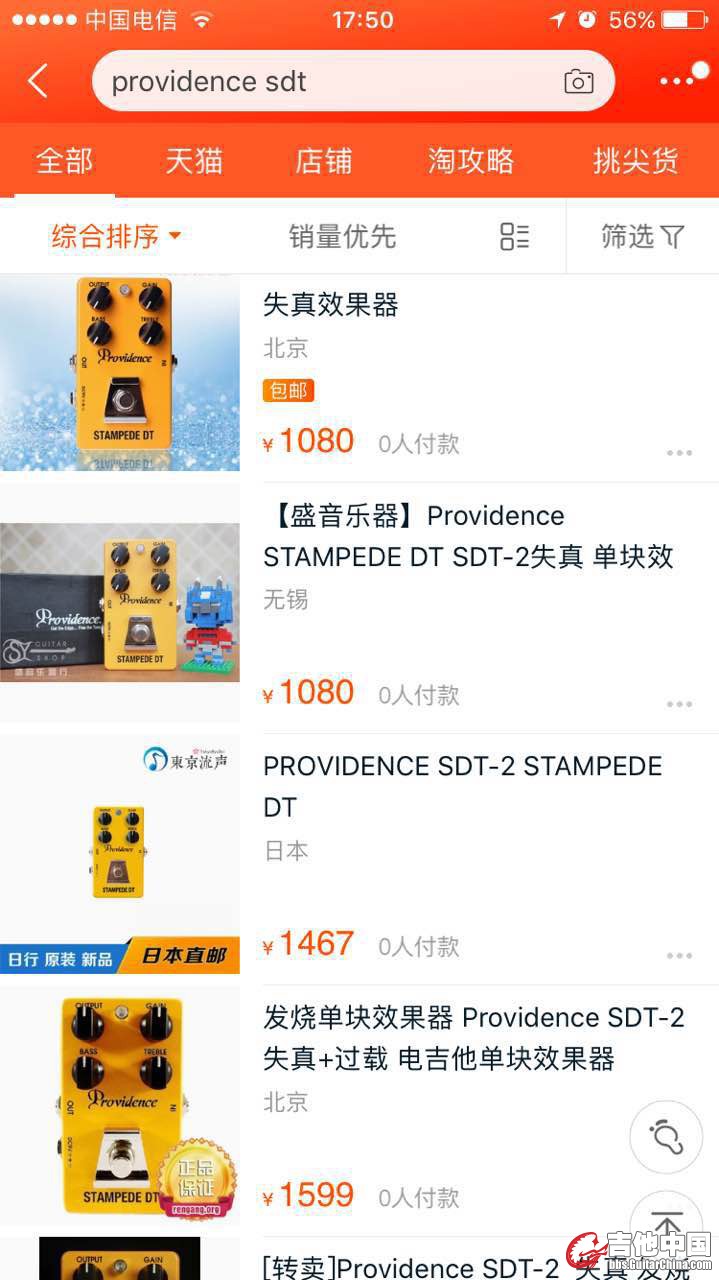This screenshot has height=1280, width=719.
Task: Switch to the 店铺 tab
Action: point(323,161)
